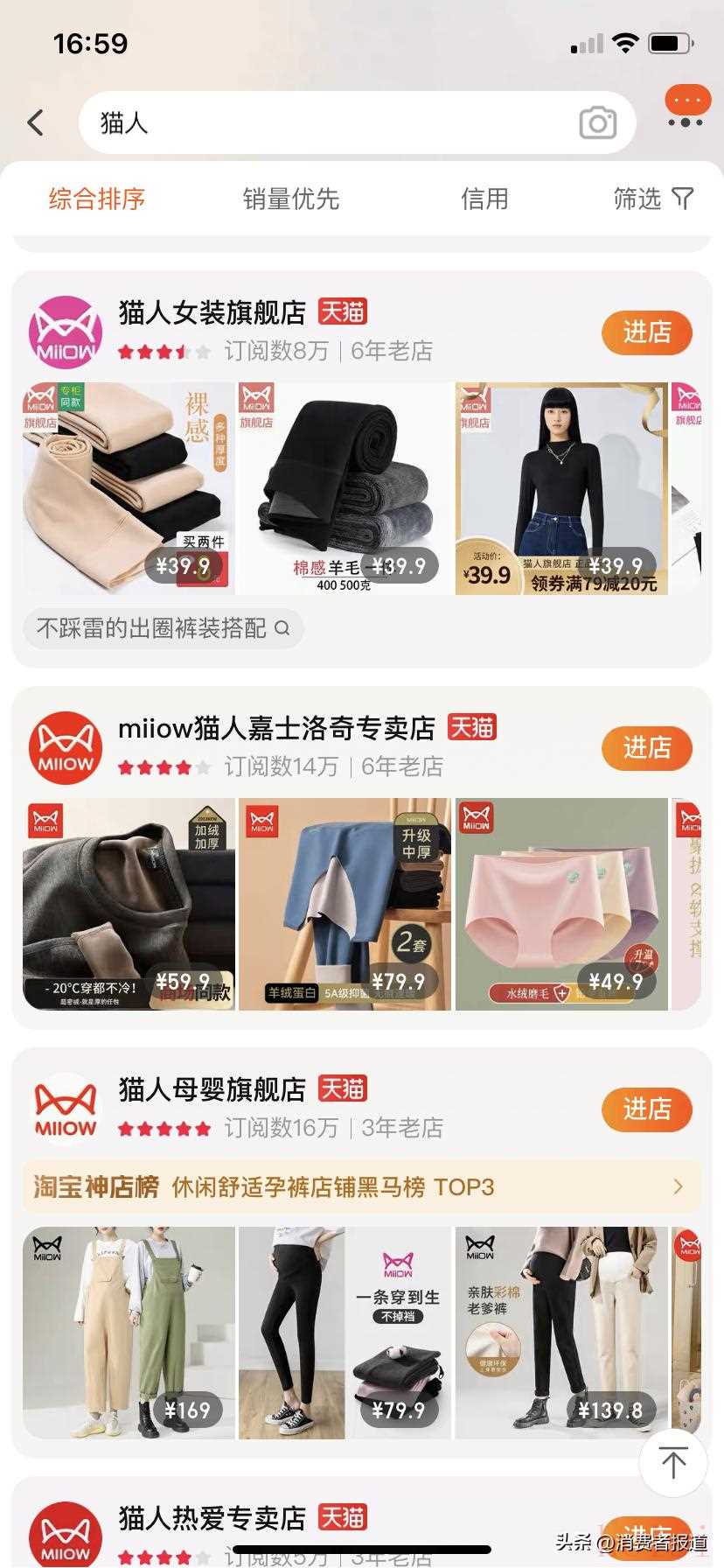Enter miiow猫人嘉士洛奇专卖店 via 进店
This screenshot has width=724, height=1568.
[x=646, y=748]
